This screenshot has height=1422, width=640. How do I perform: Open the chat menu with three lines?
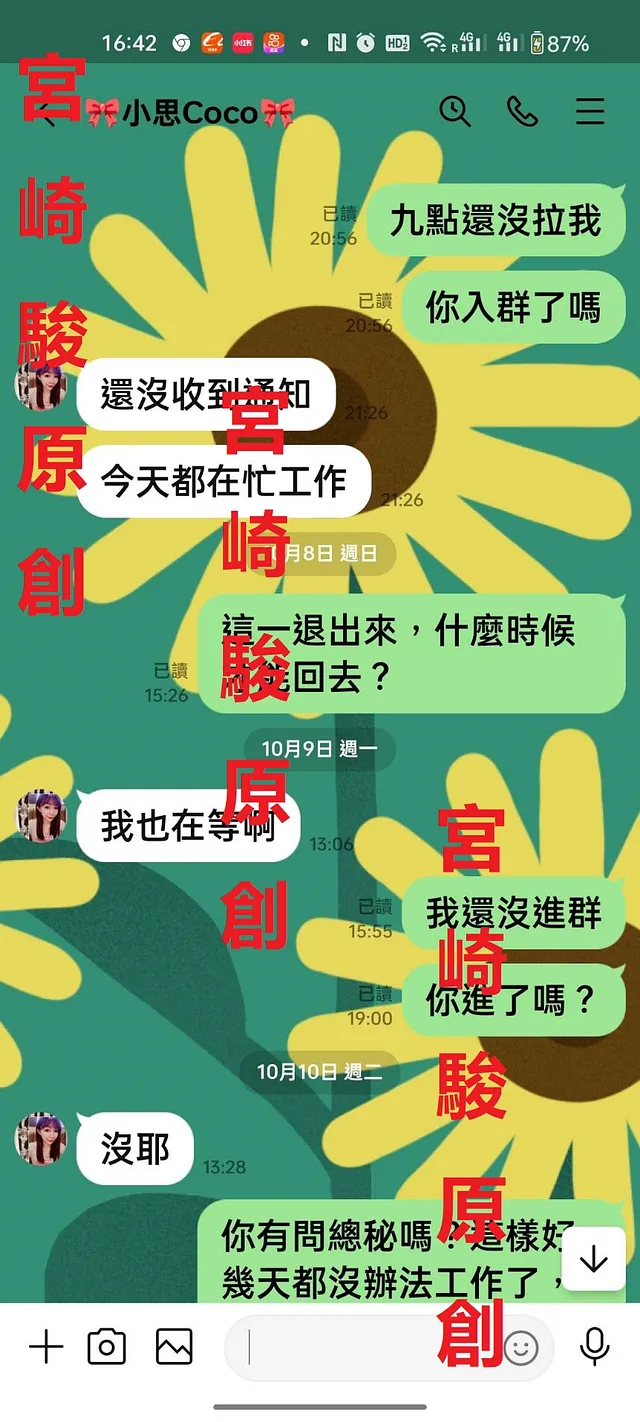point(590,111)
